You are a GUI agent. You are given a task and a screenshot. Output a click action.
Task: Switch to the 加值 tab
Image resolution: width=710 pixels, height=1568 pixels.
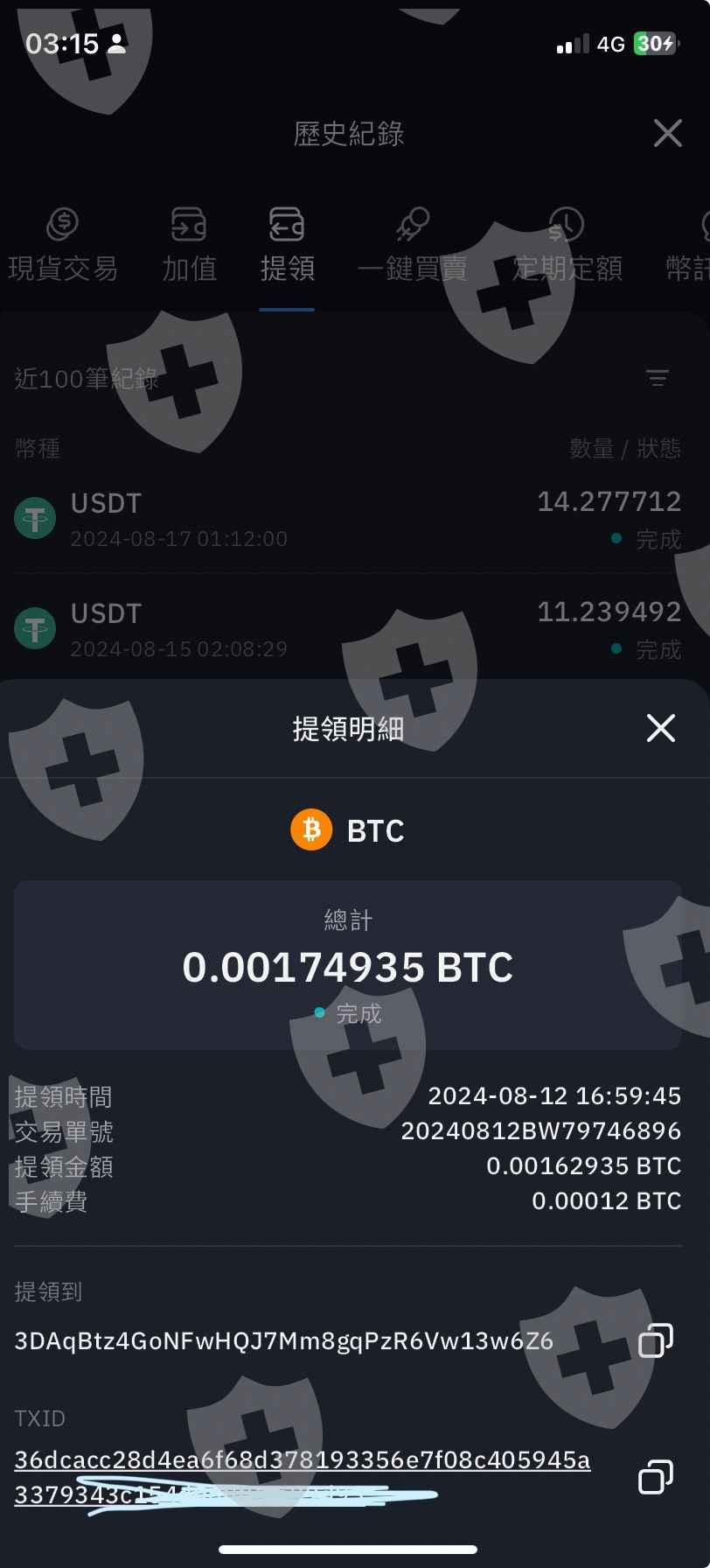189,246
